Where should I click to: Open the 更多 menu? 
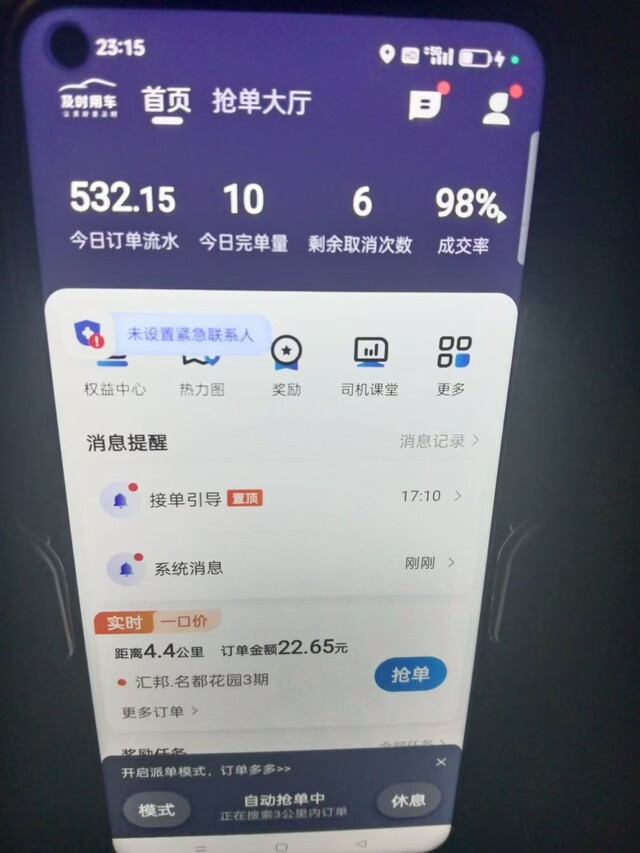pyautogui.click(x=452, y=367)
